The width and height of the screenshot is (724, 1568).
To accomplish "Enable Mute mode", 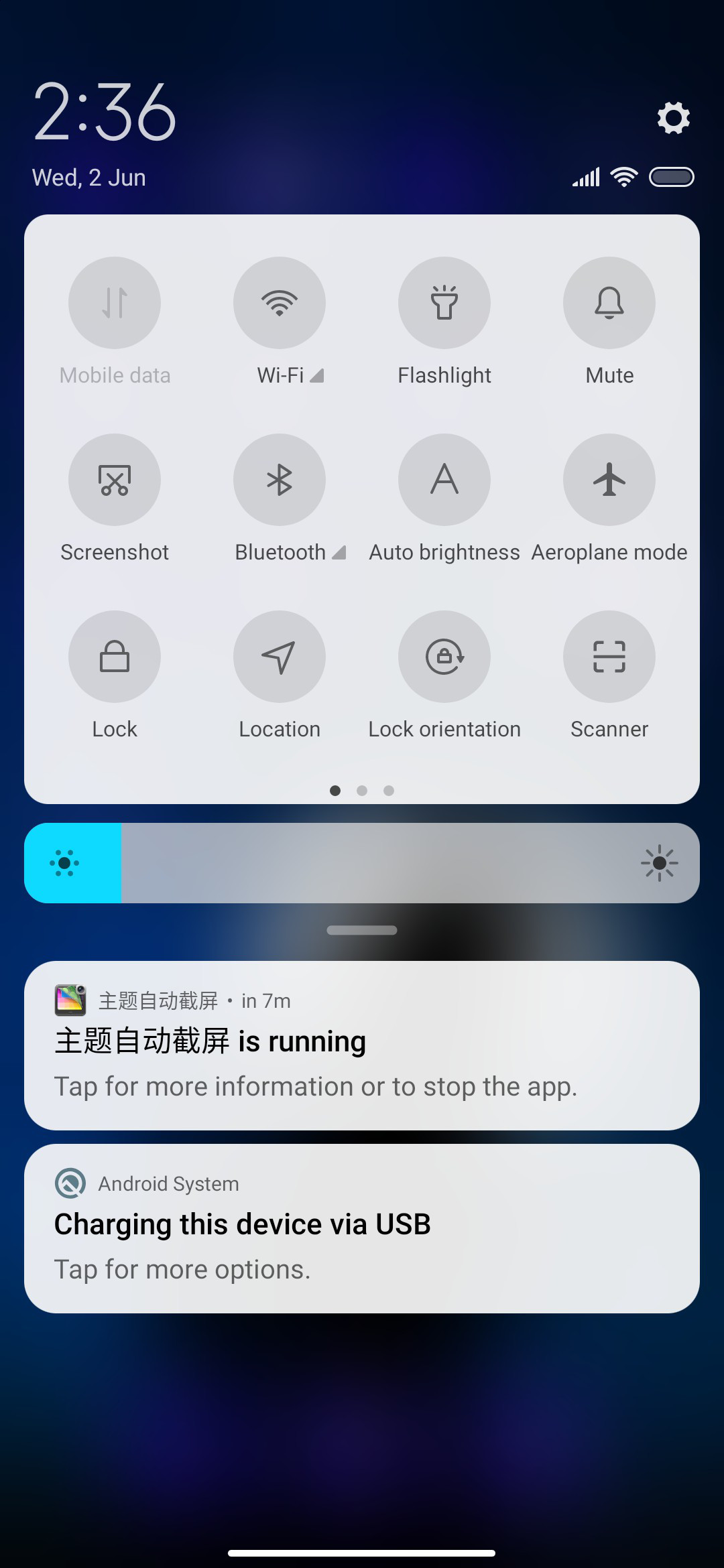I will click(609, 303).
